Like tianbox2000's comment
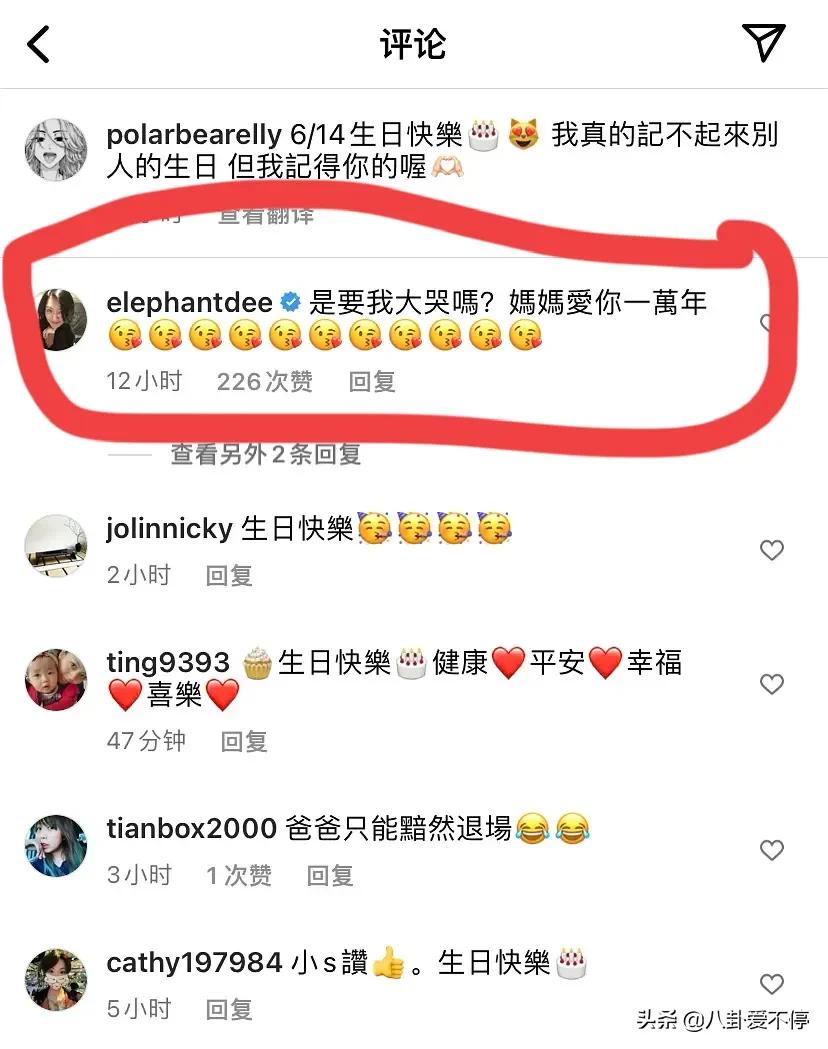The width and height of the screenshot is (828, 1049). [x=772, y=850]
